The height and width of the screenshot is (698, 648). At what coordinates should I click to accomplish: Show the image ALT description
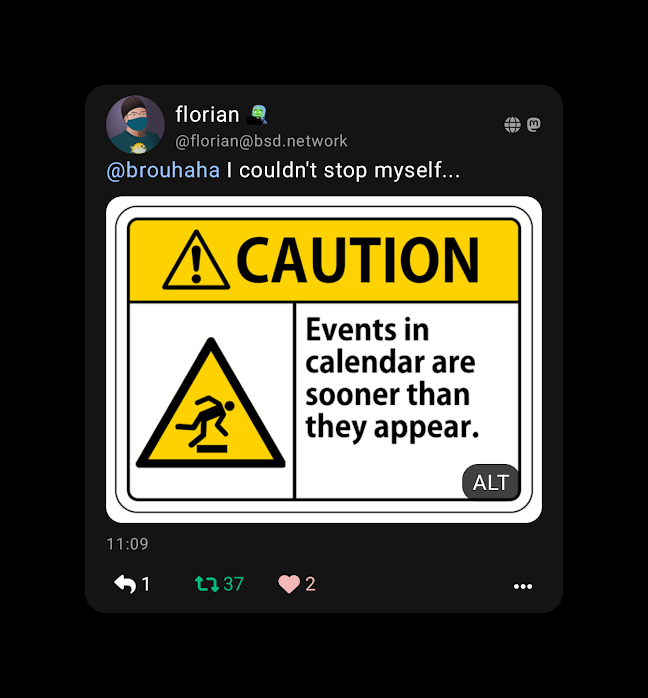coord(491,482)
